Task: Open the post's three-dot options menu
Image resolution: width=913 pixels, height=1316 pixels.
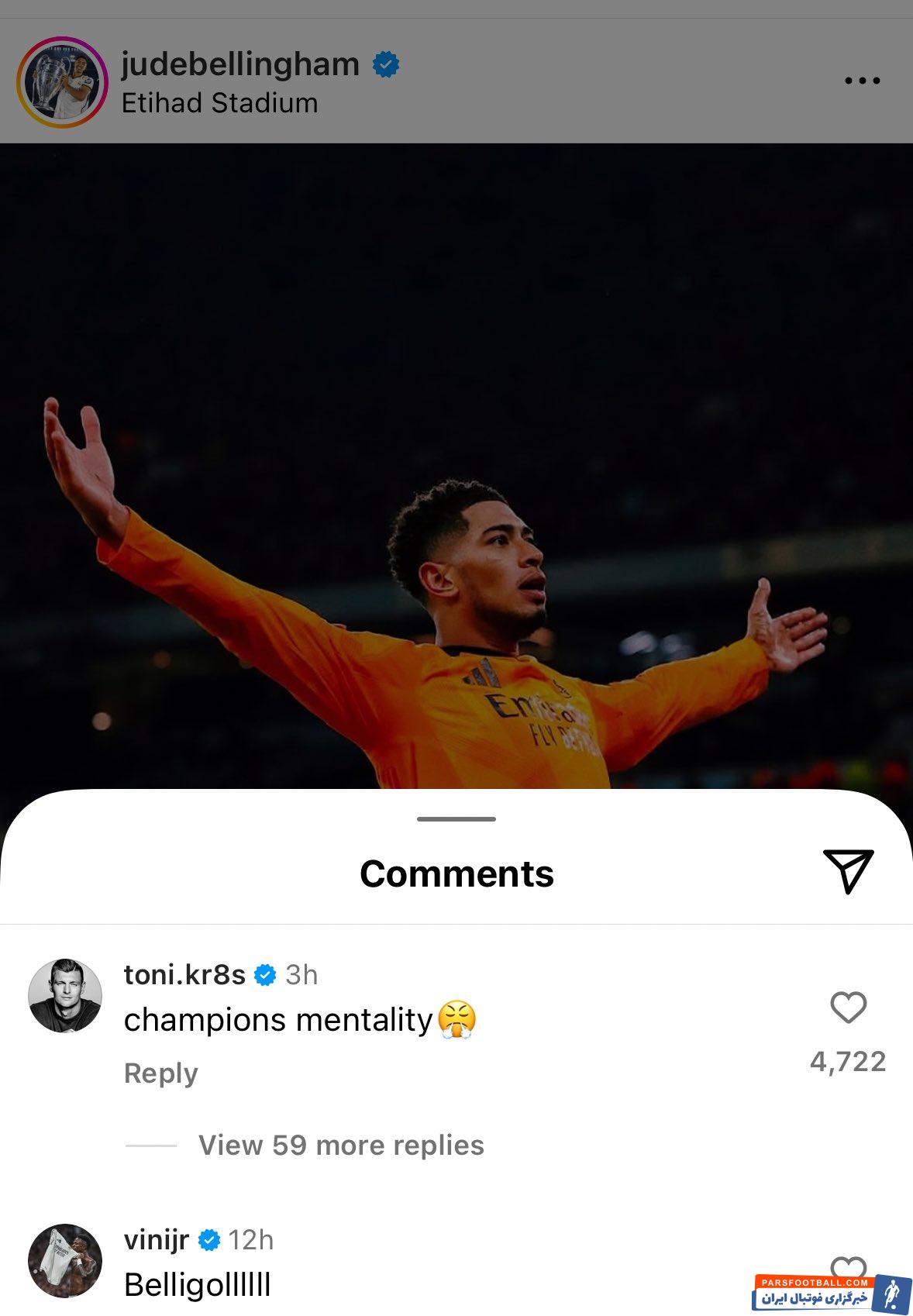Action: [x=862, y=81]
